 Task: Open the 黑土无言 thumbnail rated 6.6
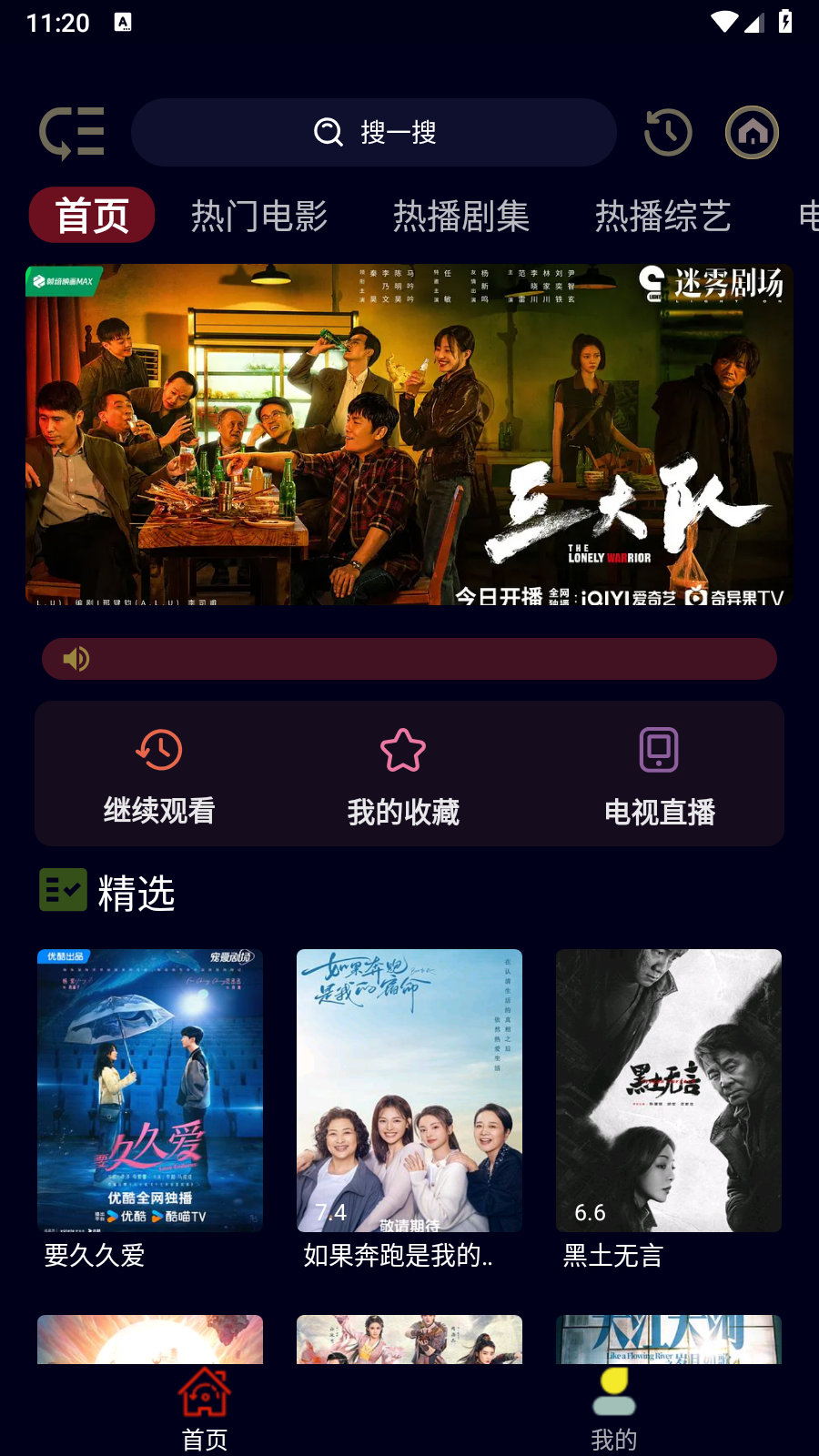(669, 1089)
